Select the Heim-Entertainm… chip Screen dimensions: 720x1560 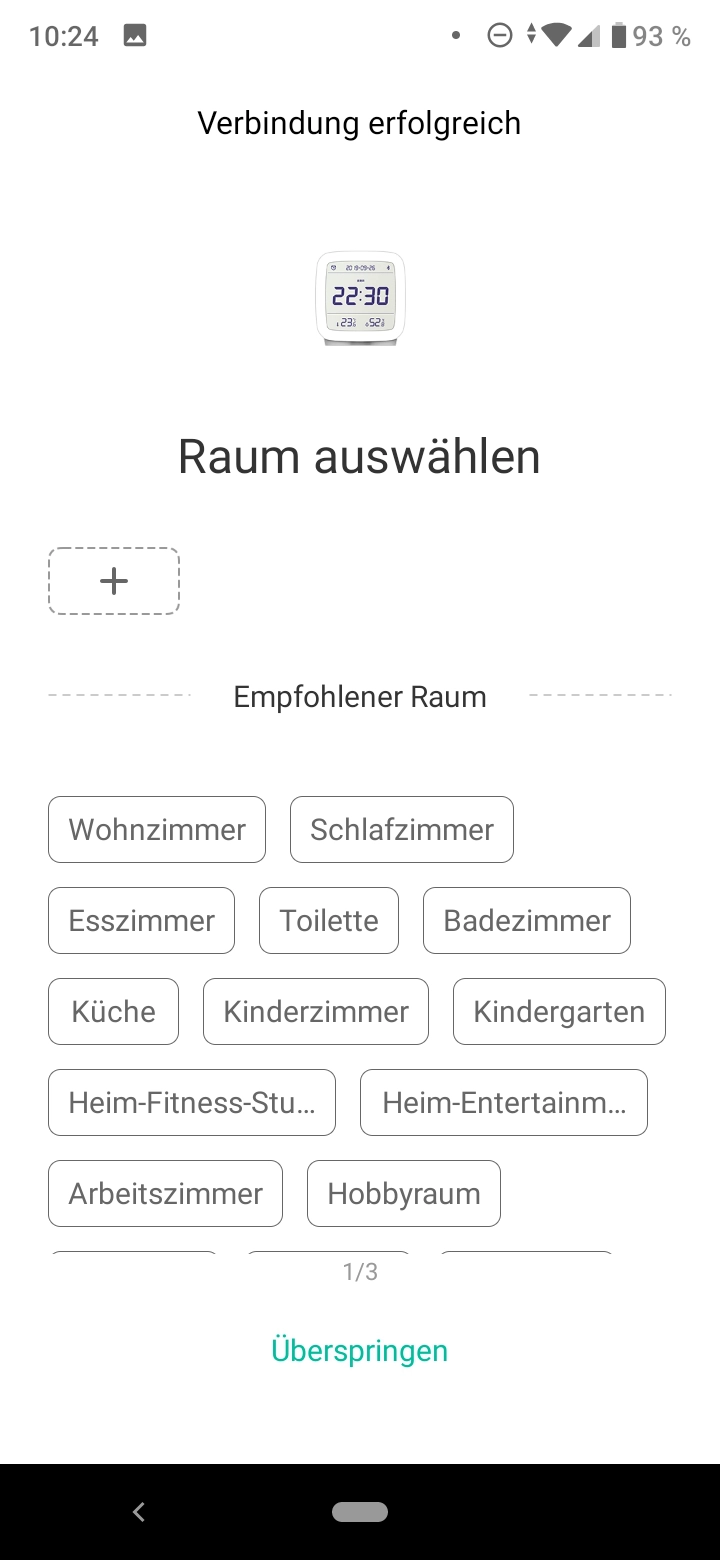(x=504, y=1102)
